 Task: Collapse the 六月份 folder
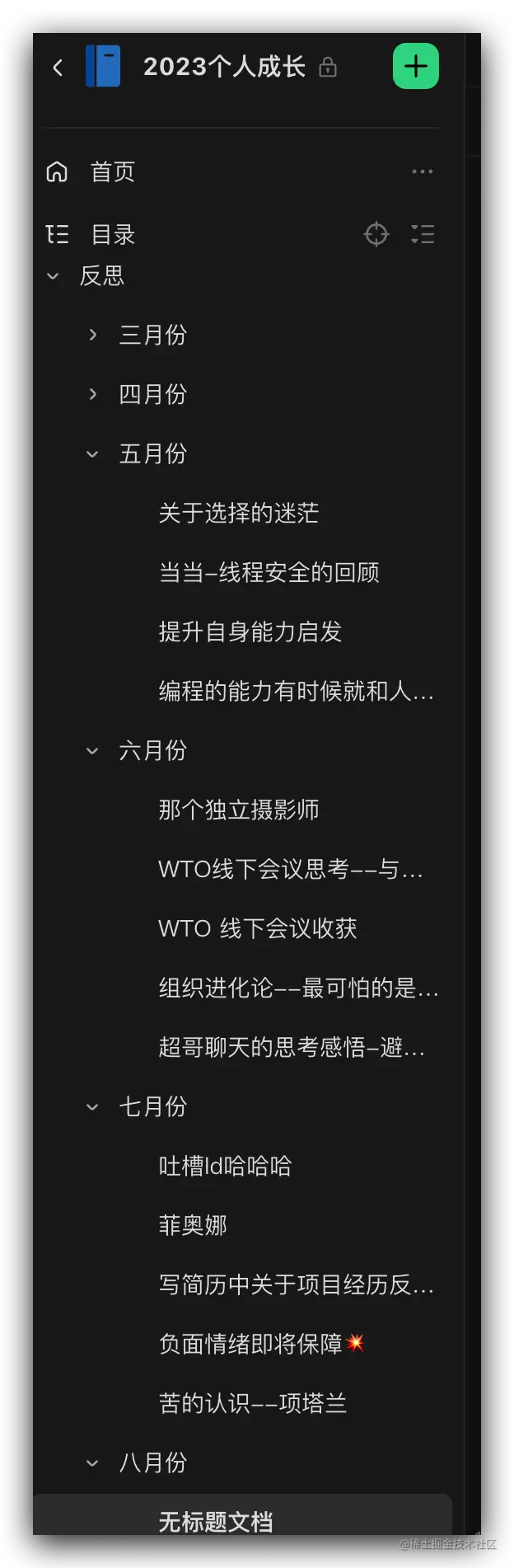93,750
